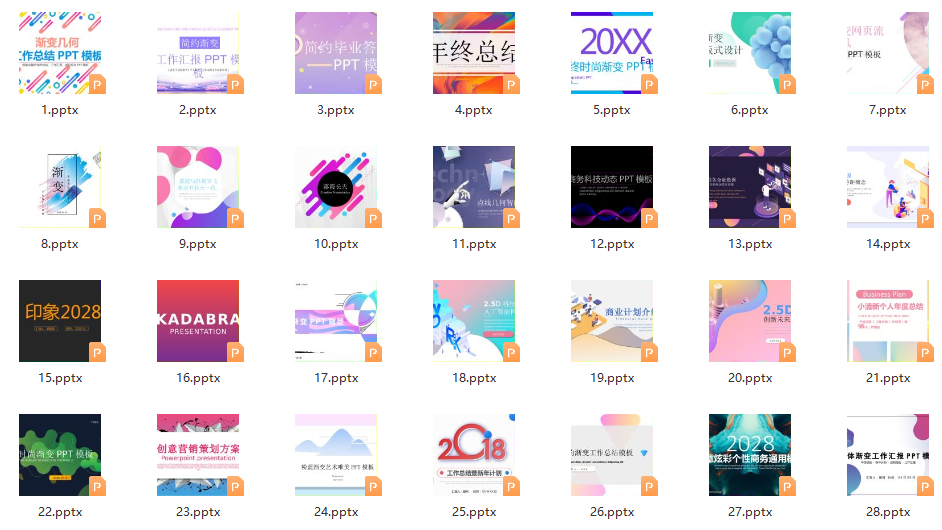Open the file 6.pptx
Viewport: 942px width, 530px height.
coord(750,54)
